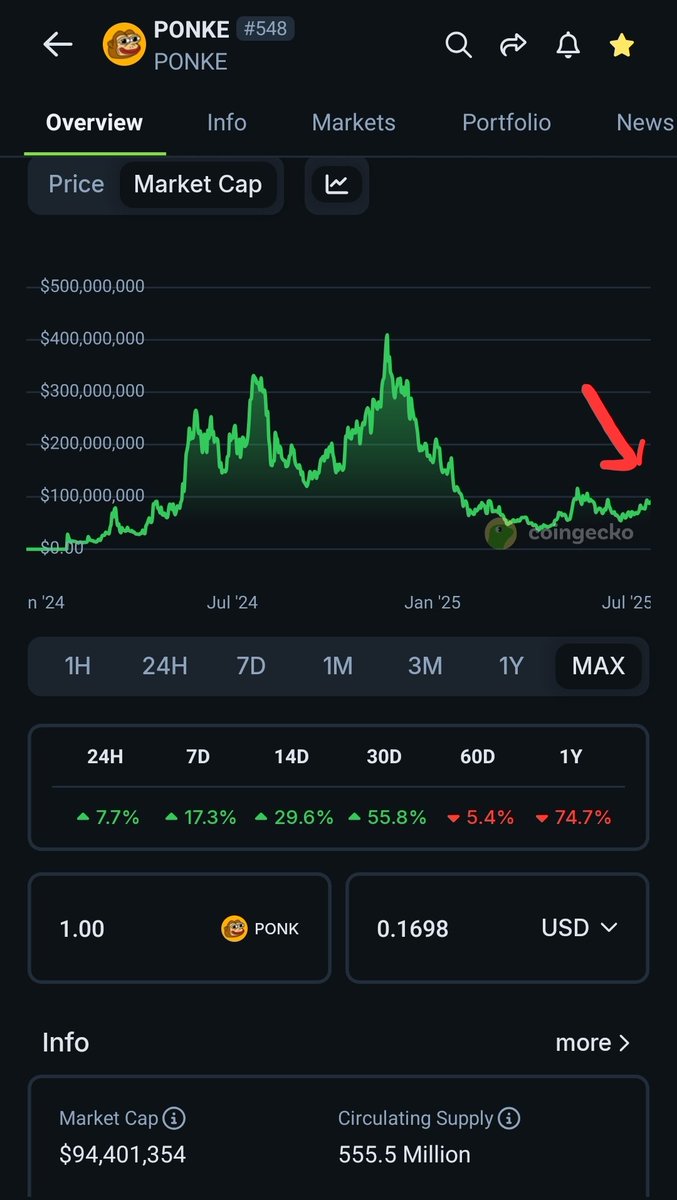Open the Portfolio tab
677x1200 pixels.
click(x=506, y=122)
